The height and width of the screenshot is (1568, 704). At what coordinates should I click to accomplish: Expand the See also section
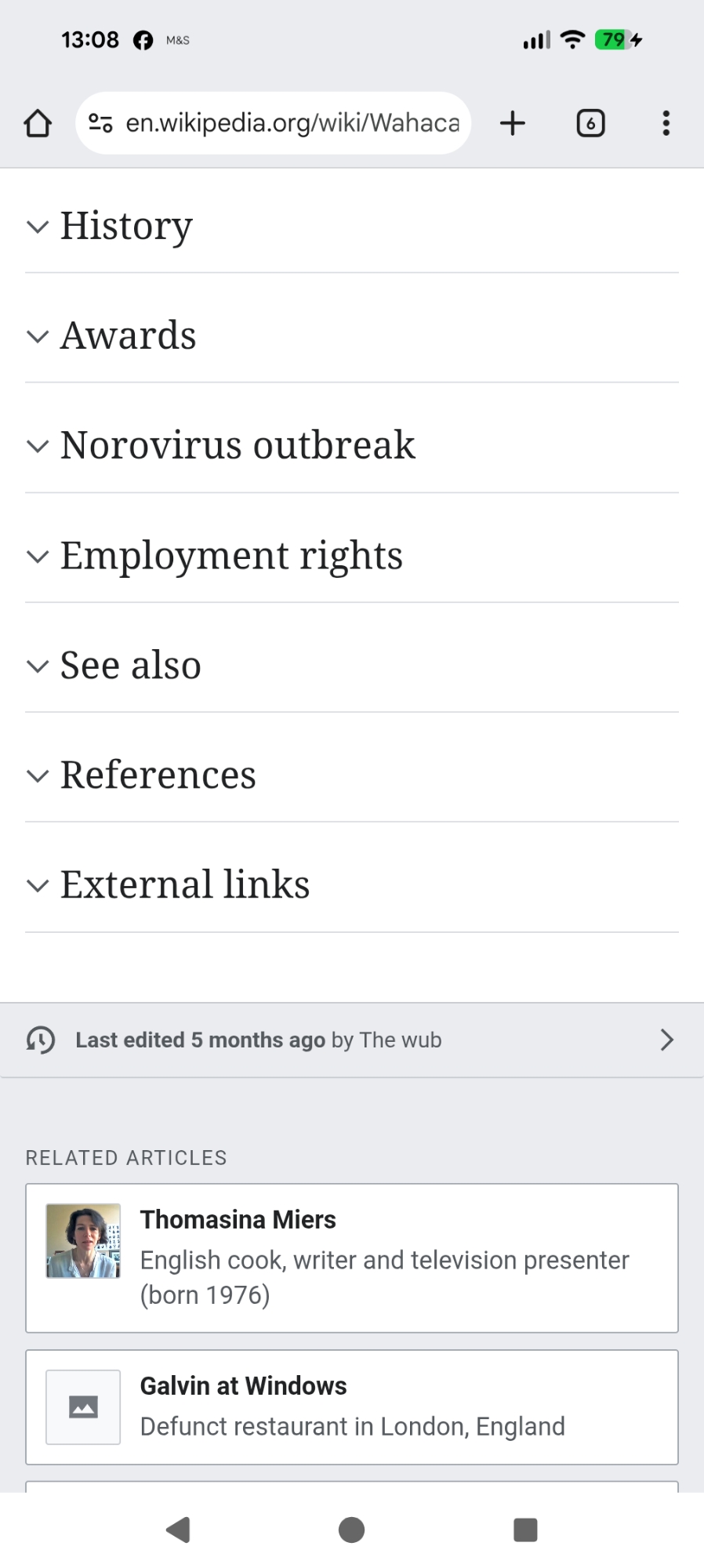tap(130, 666)
